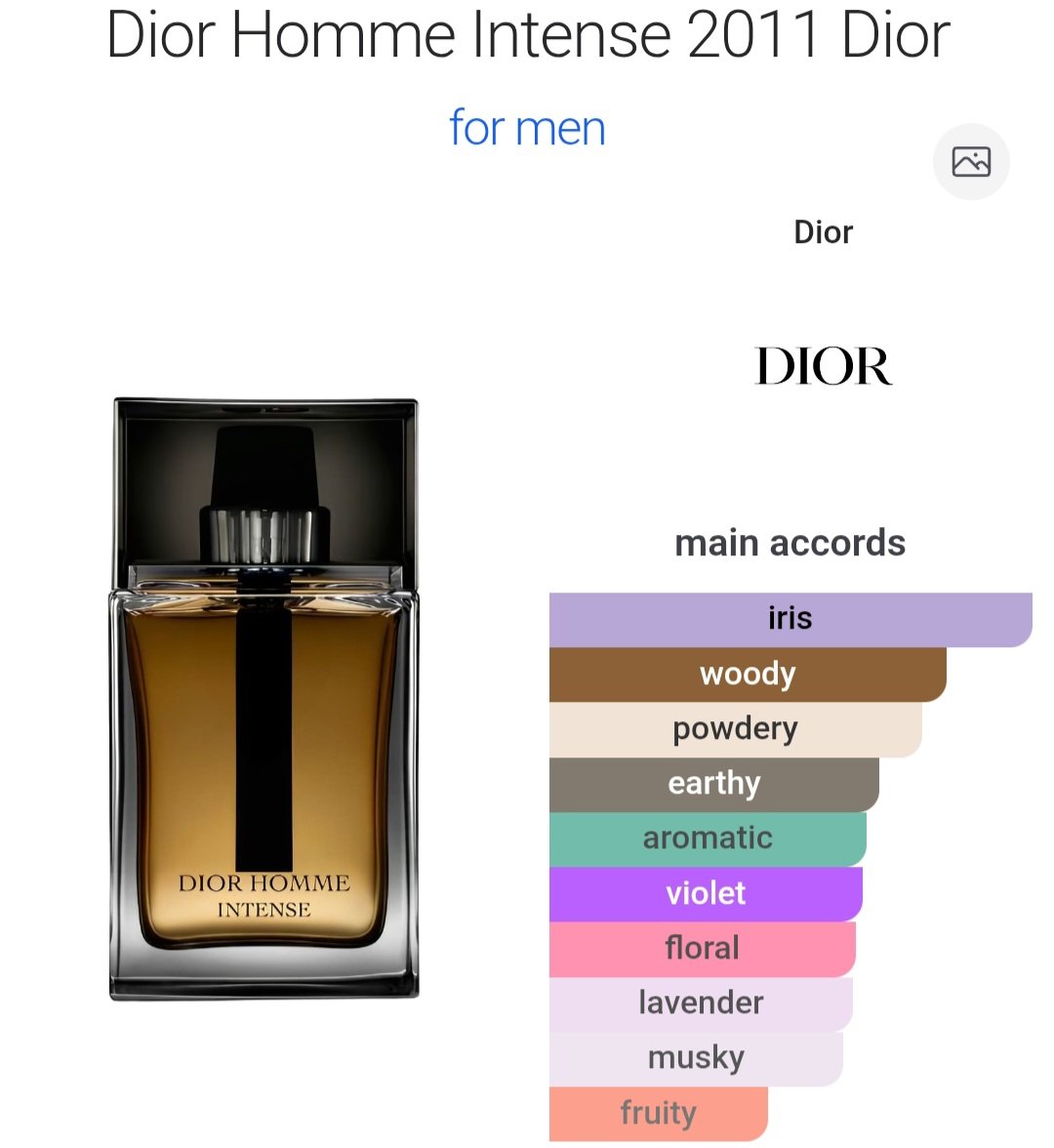This screenshot has height=1148, width=1054.
Task: View the Dior Homme Intense bottle image
Action: (264, 698)
